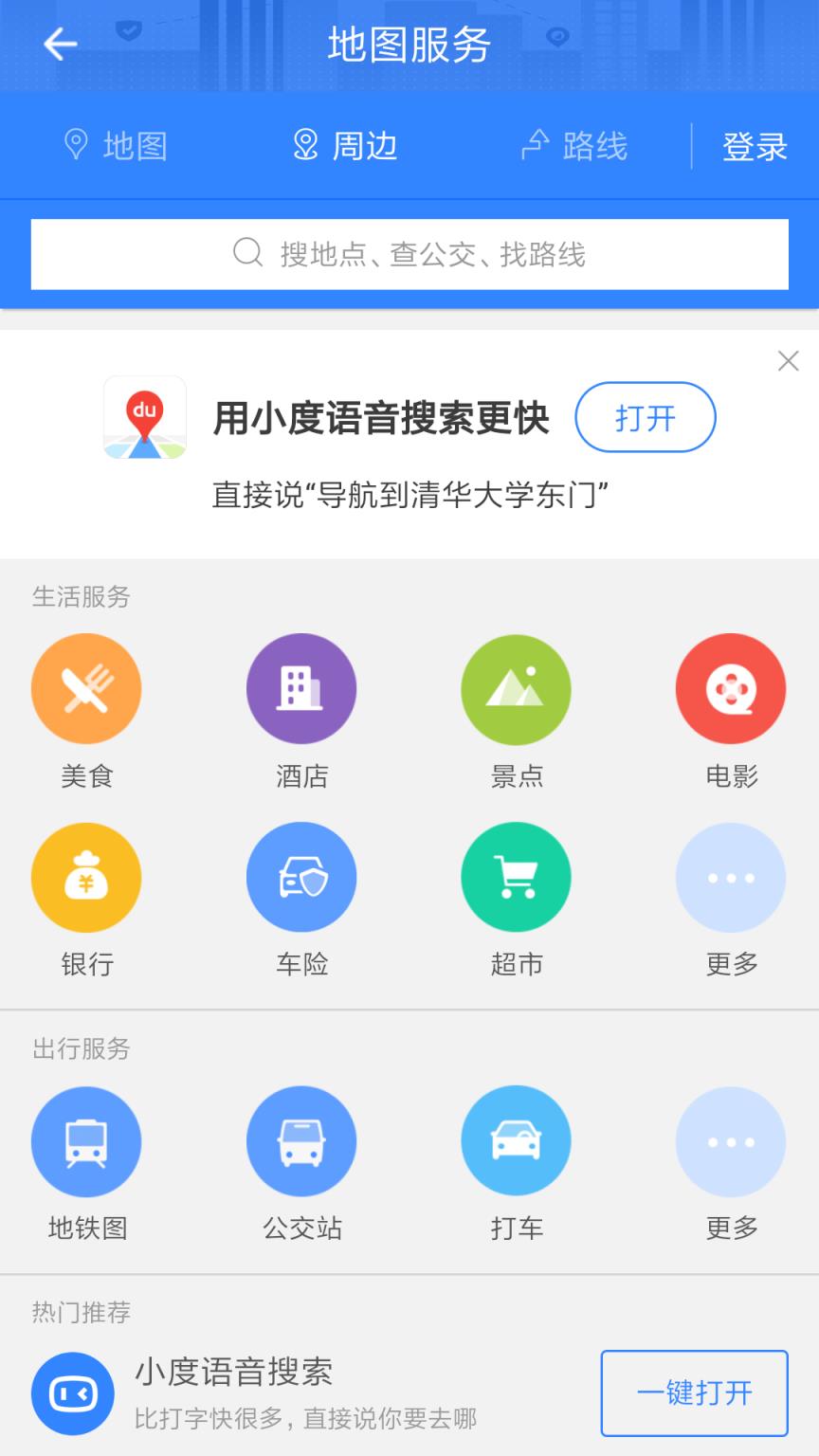This screenshot has width=819, height=1456.
Task: Open the 周边 tab
Action: [x=345, y=145]
